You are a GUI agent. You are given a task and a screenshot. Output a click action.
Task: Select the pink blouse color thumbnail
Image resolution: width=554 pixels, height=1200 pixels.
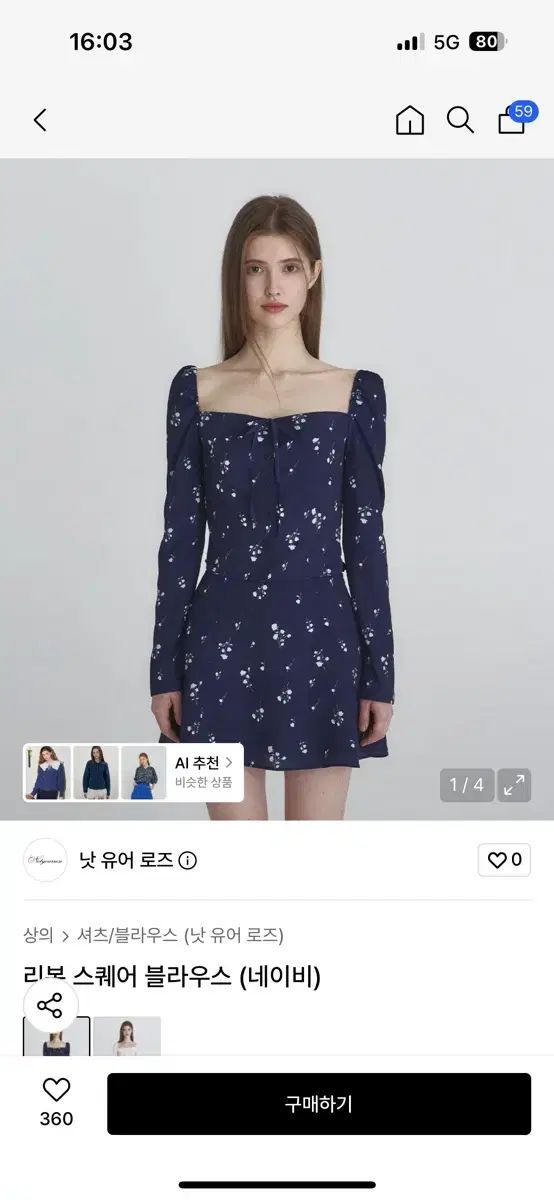tap(127, 1036)
